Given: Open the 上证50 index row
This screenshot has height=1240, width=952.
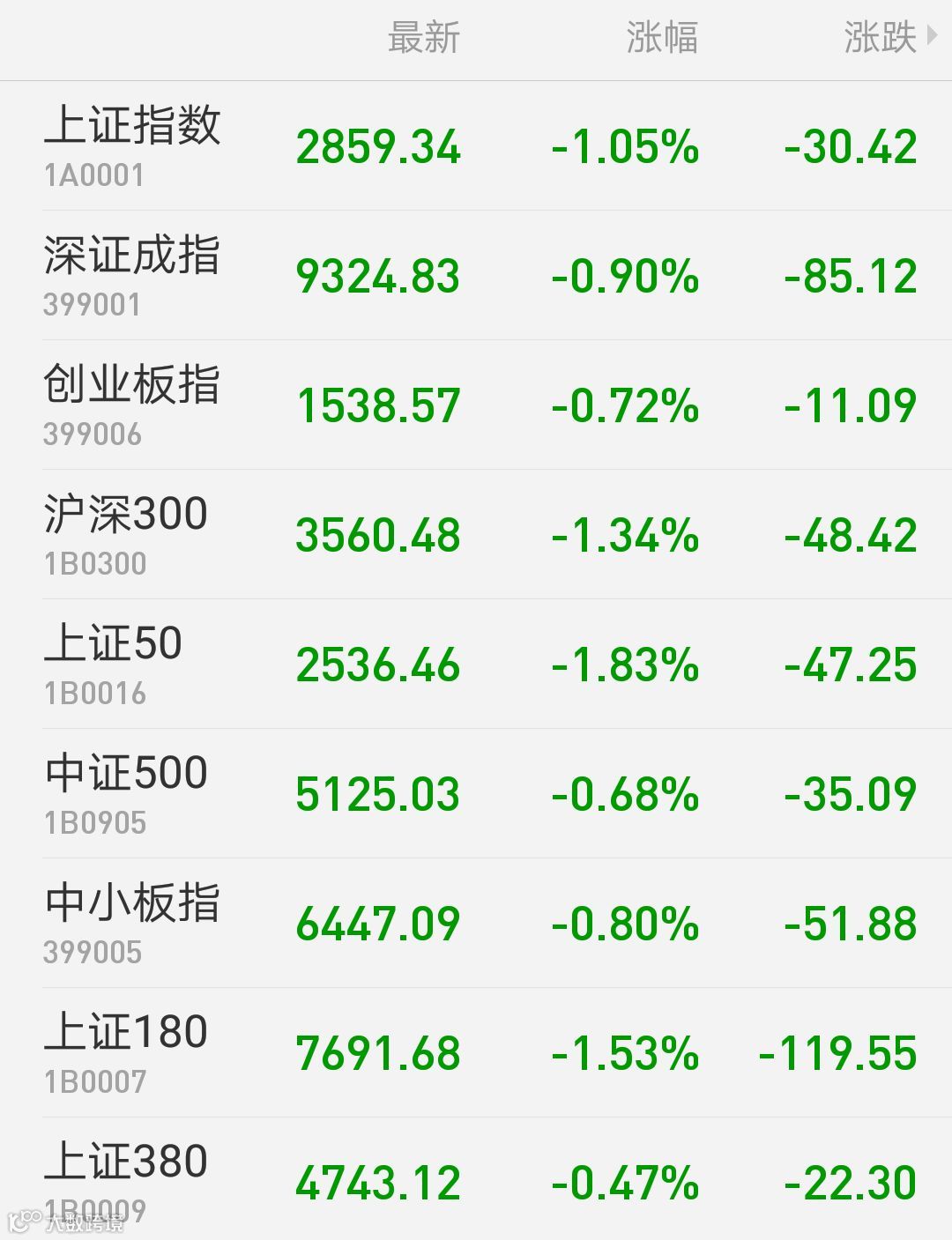Looking at the screenshot, I should (476, 664).
